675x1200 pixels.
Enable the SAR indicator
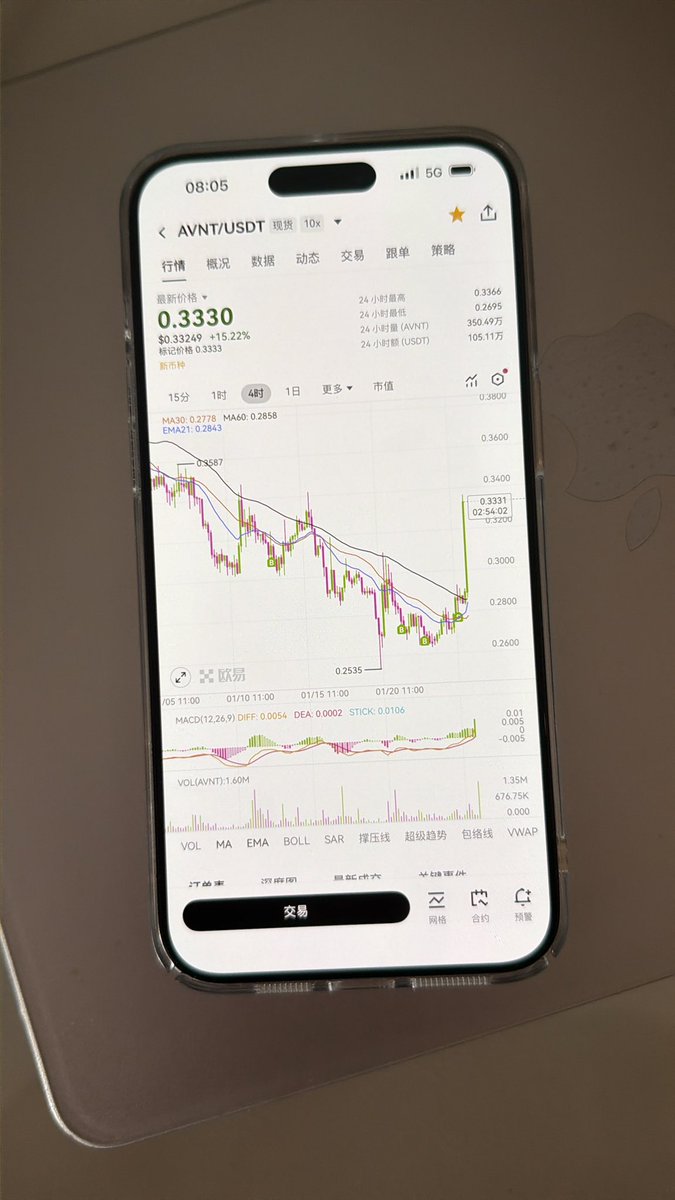pyautogui.click(x=334, y=839)
